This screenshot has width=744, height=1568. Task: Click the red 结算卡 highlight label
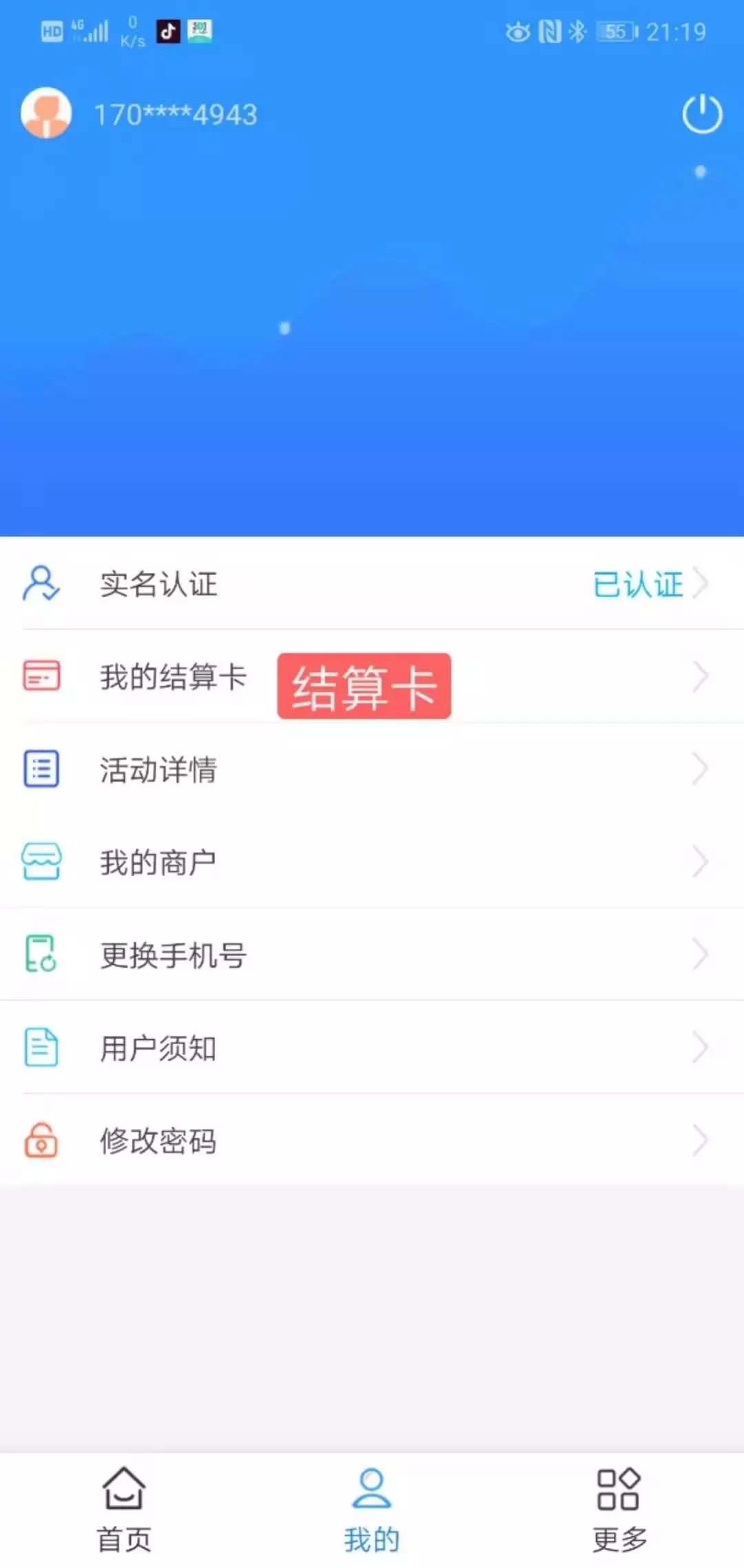(x=364, y=687)
